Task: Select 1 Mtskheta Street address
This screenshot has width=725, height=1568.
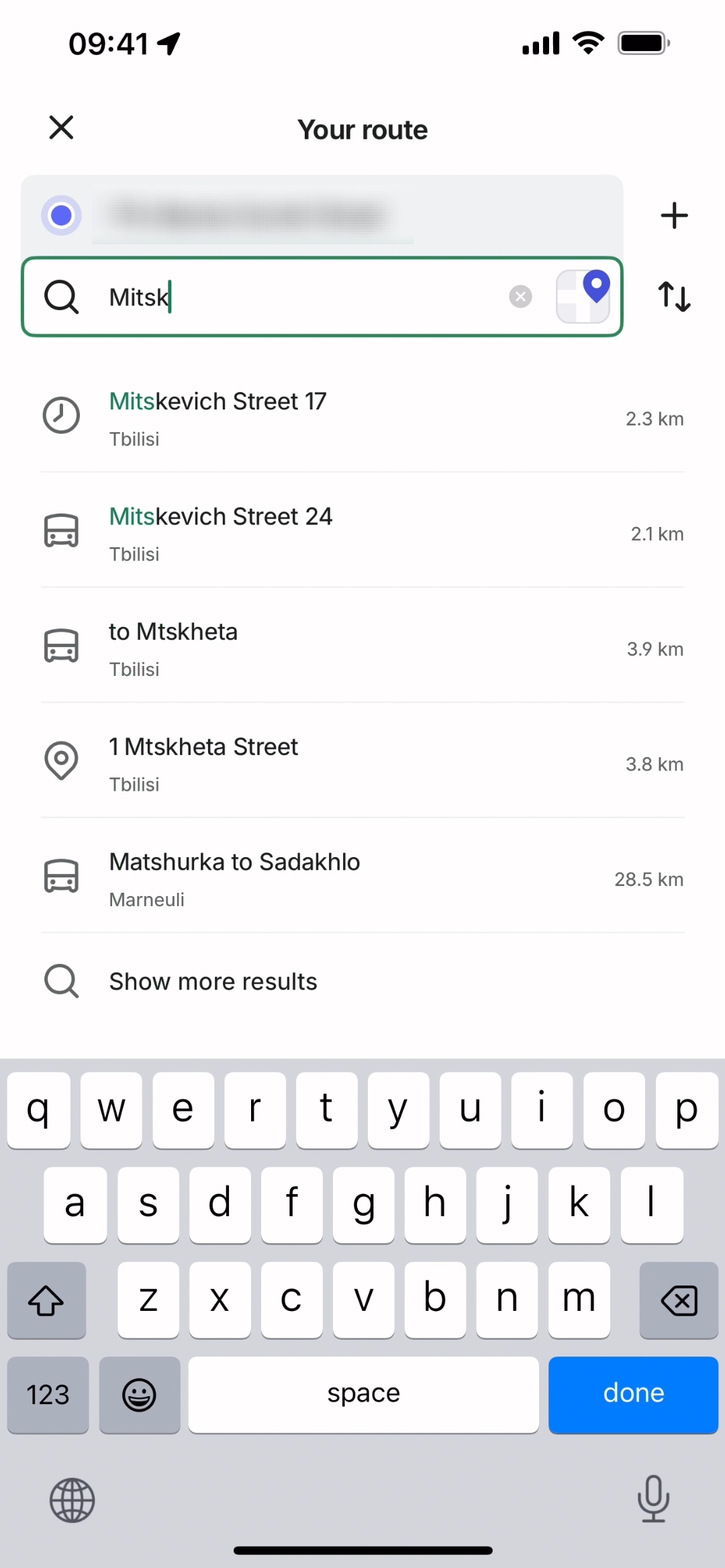Action: click(362, 764)
